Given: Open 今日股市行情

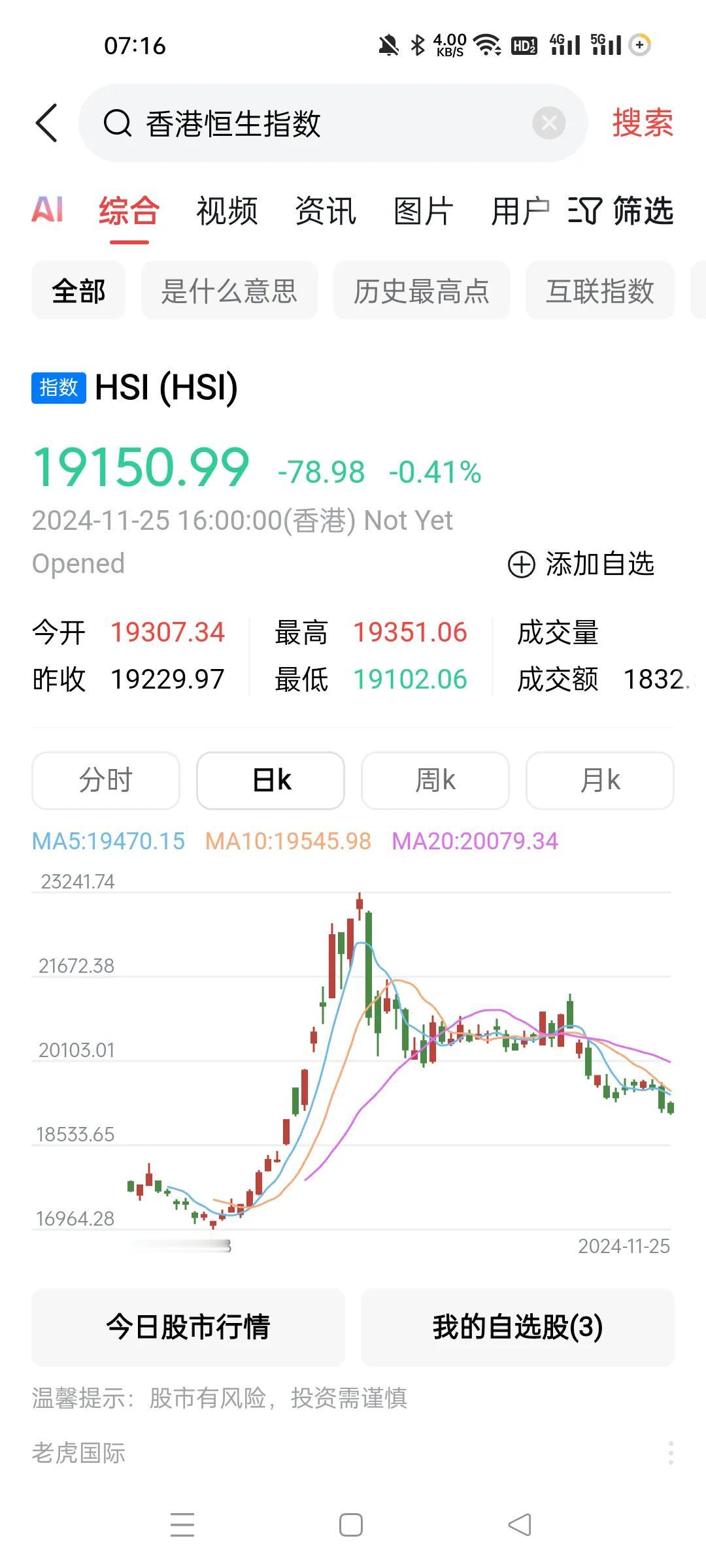Looking at the screenshot, I should point(188,1327).
